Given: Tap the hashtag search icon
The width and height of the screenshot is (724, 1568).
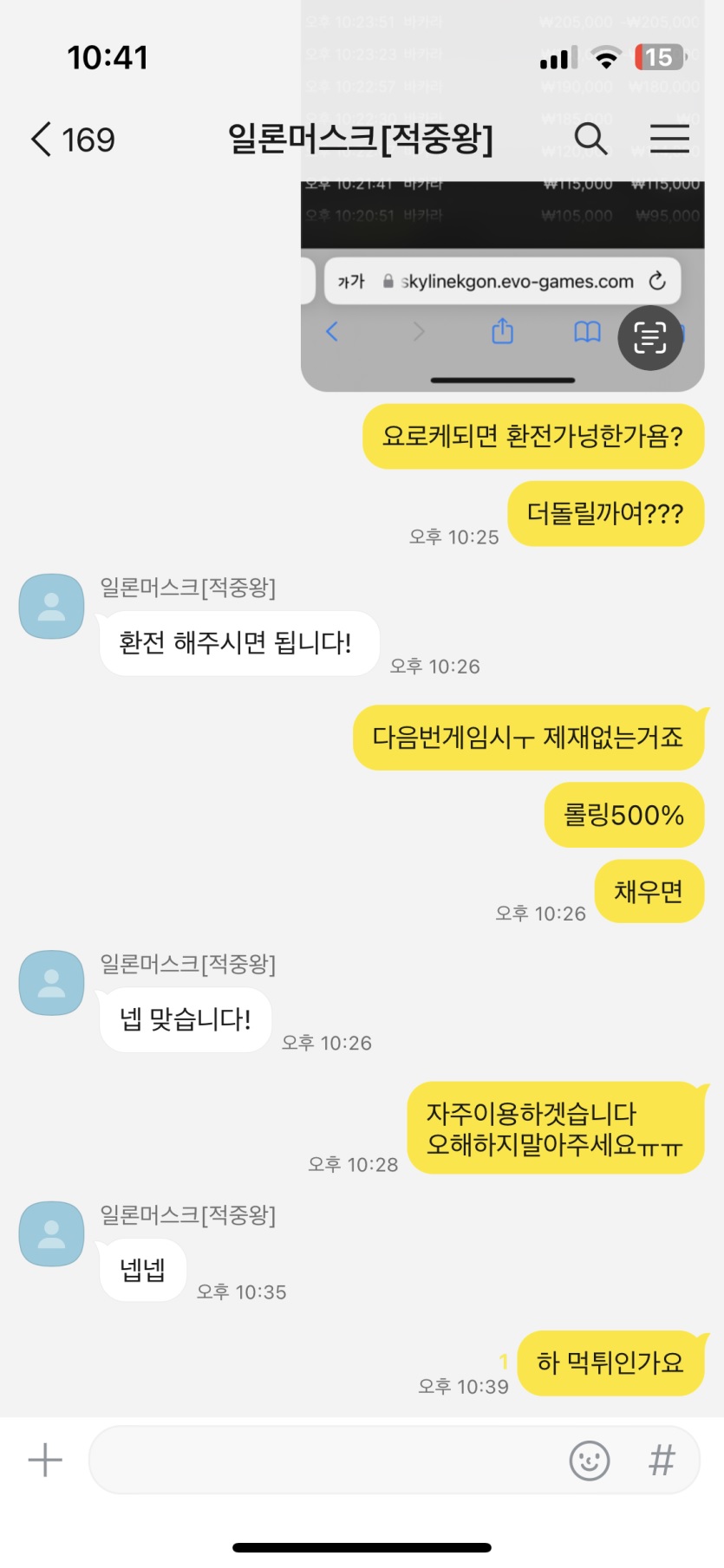Looking at the screenshot, I should click(662, 1460).
